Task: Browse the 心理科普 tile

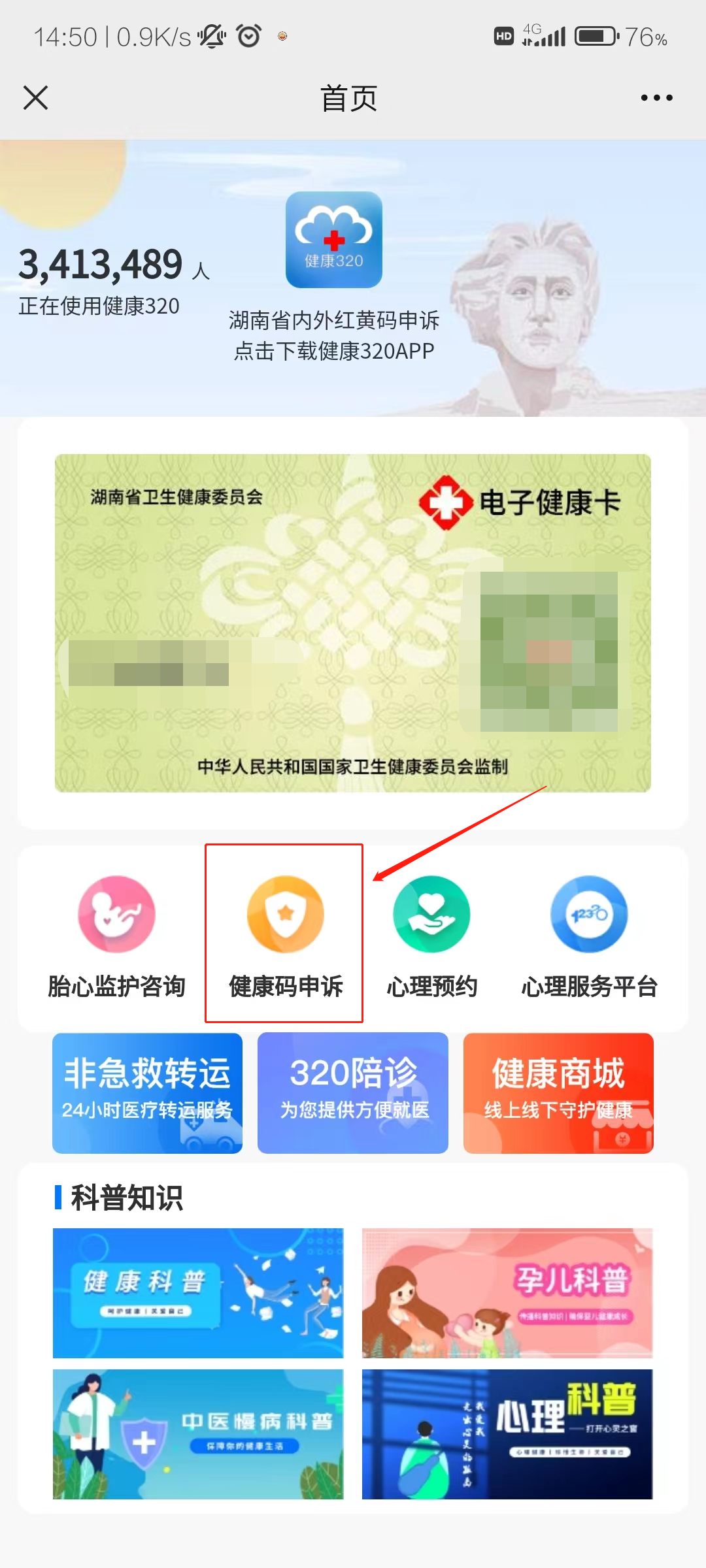Action: click(507, 1433)
